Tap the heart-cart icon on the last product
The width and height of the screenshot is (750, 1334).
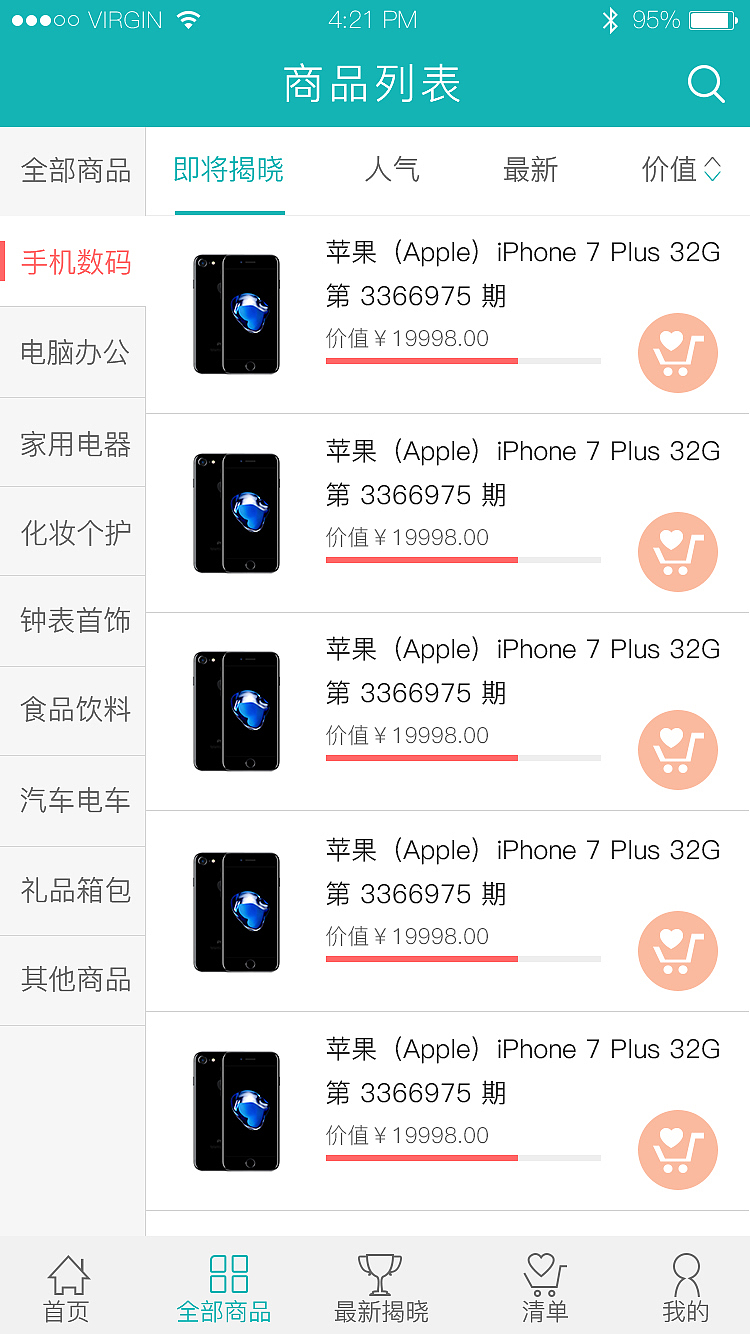[x=678, y=1150]
